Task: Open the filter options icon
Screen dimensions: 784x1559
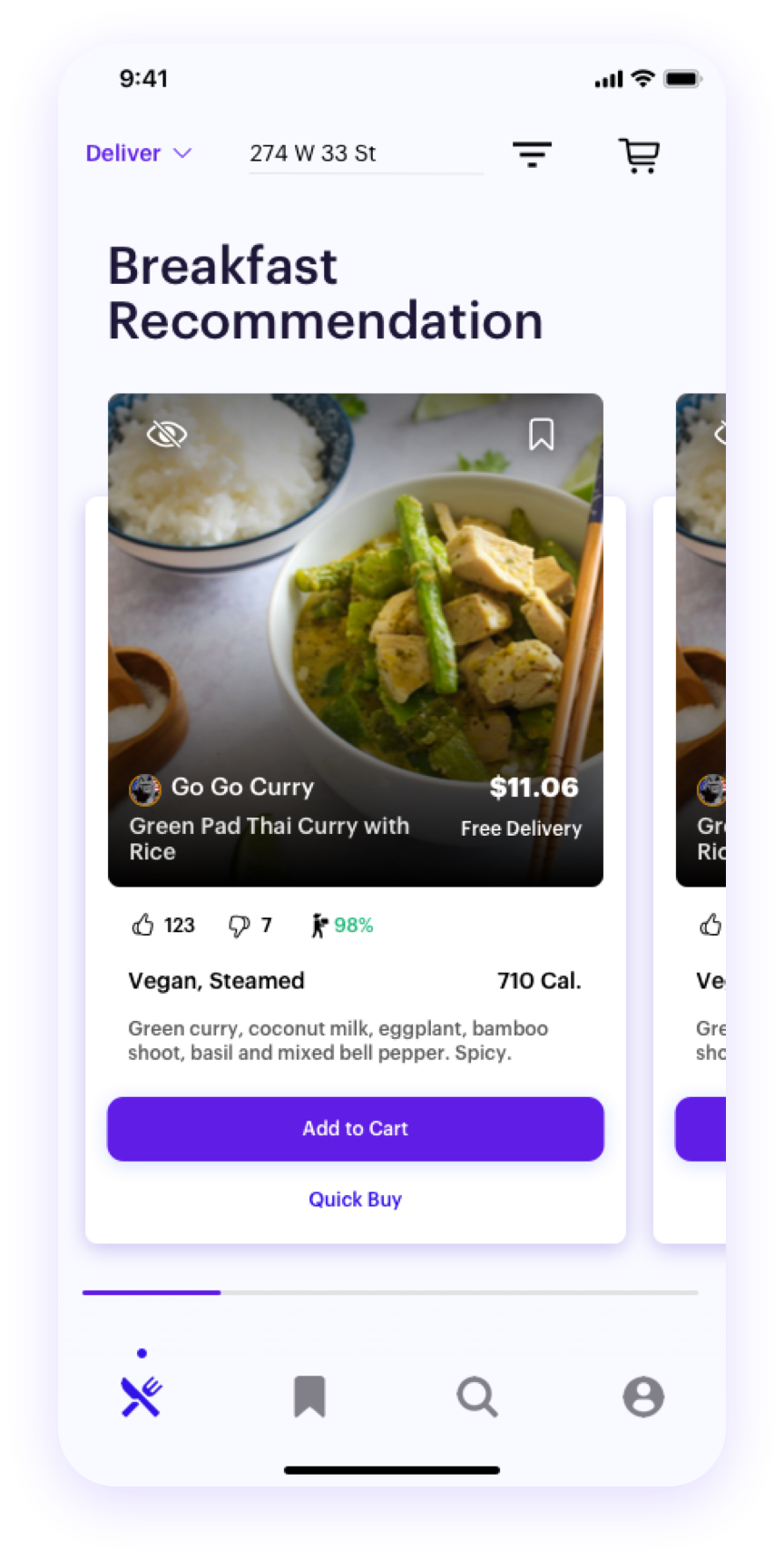Action: (x=532, y=154)
